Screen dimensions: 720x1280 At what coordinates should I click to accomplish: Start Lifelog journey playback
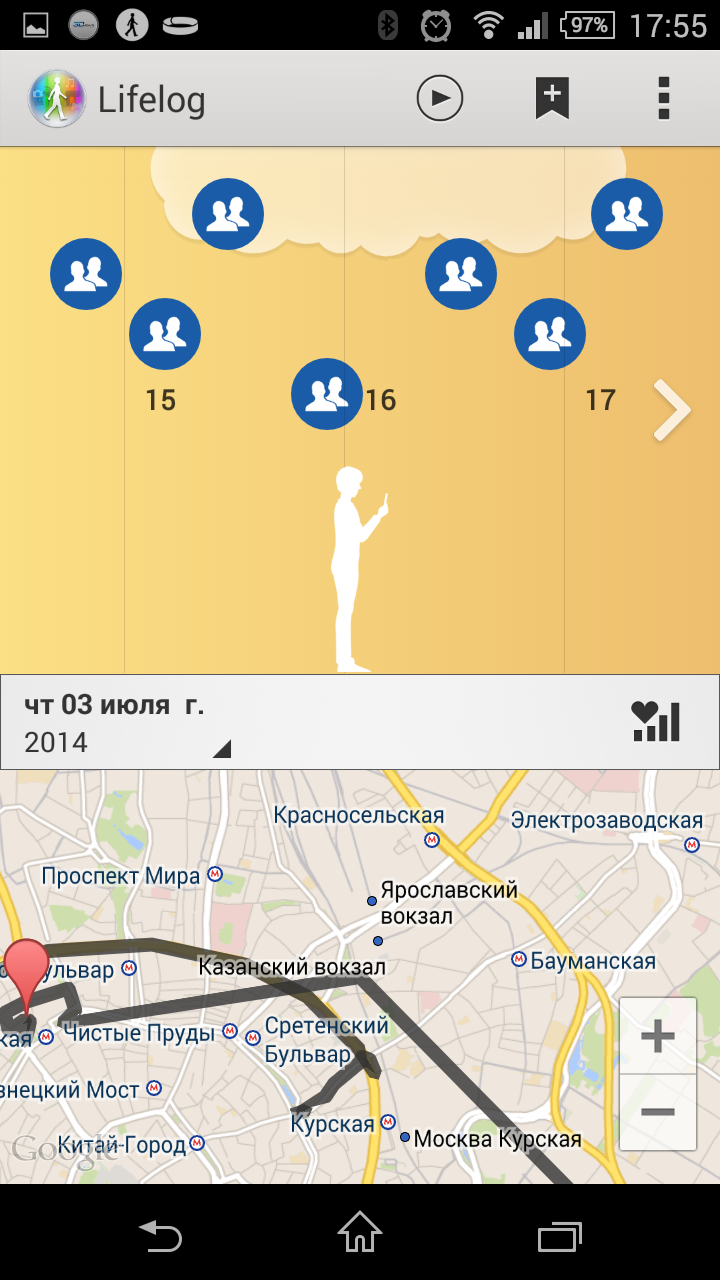440,99
